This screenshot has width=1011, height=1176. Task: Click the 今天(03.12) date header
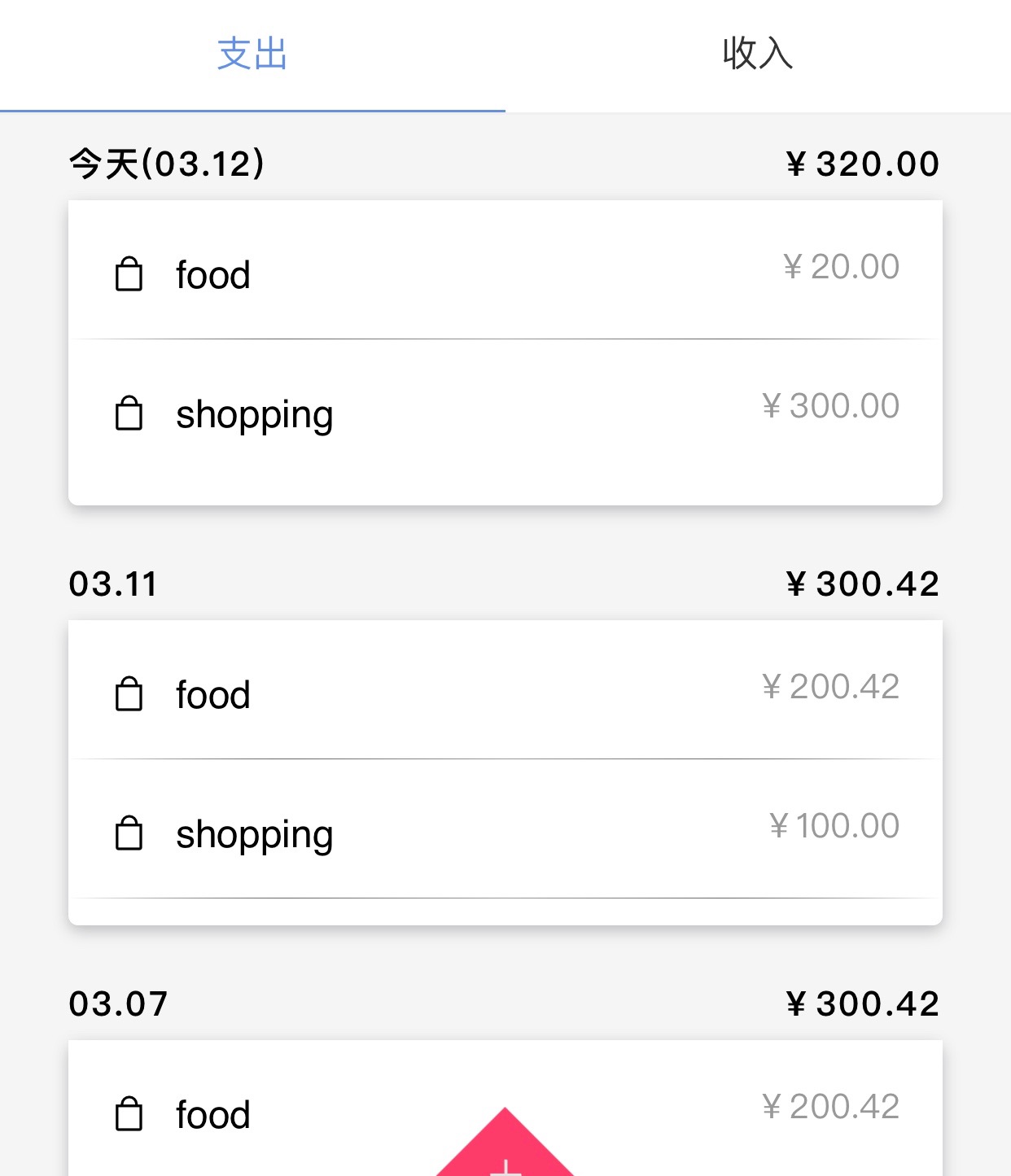[x=166, y=162]
